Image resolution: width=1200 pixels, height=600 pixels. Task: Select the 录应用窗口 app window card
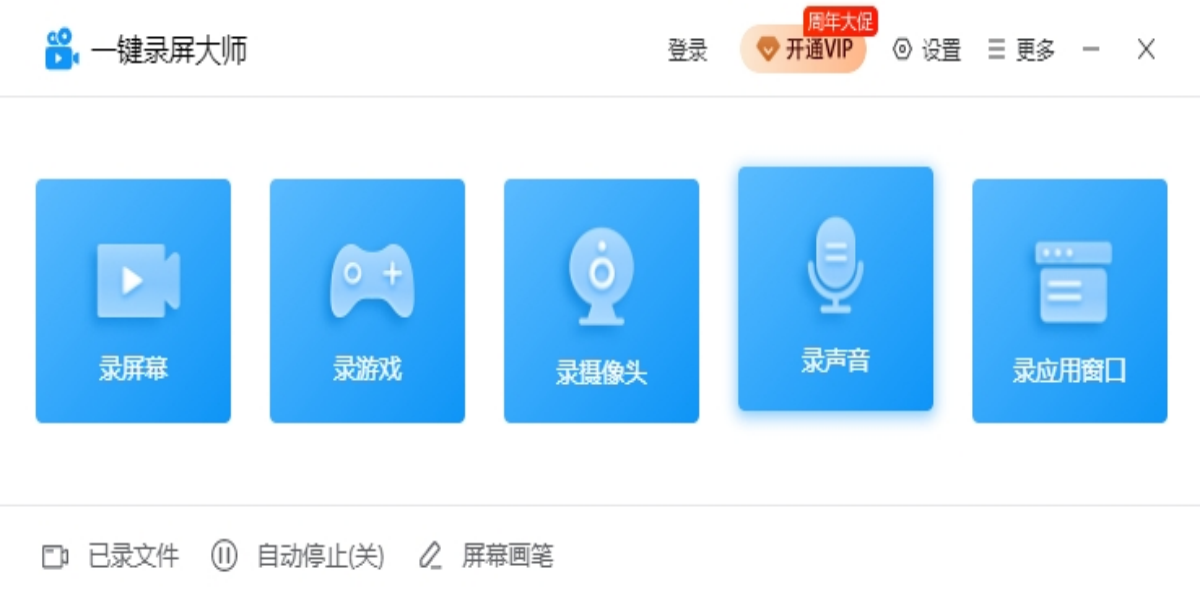(1069, 300)
